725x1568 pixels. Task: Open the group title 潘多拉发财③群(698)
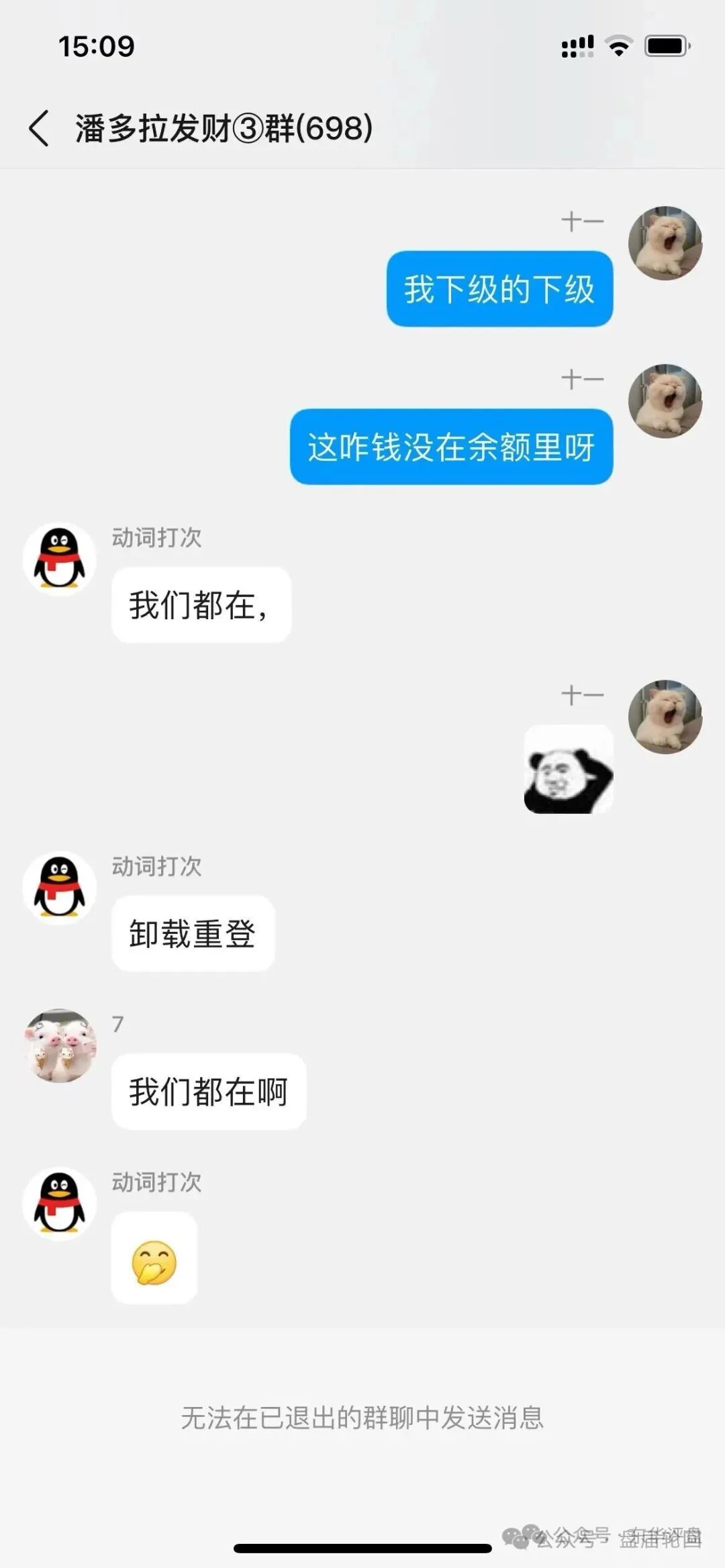tap(222, 129)
